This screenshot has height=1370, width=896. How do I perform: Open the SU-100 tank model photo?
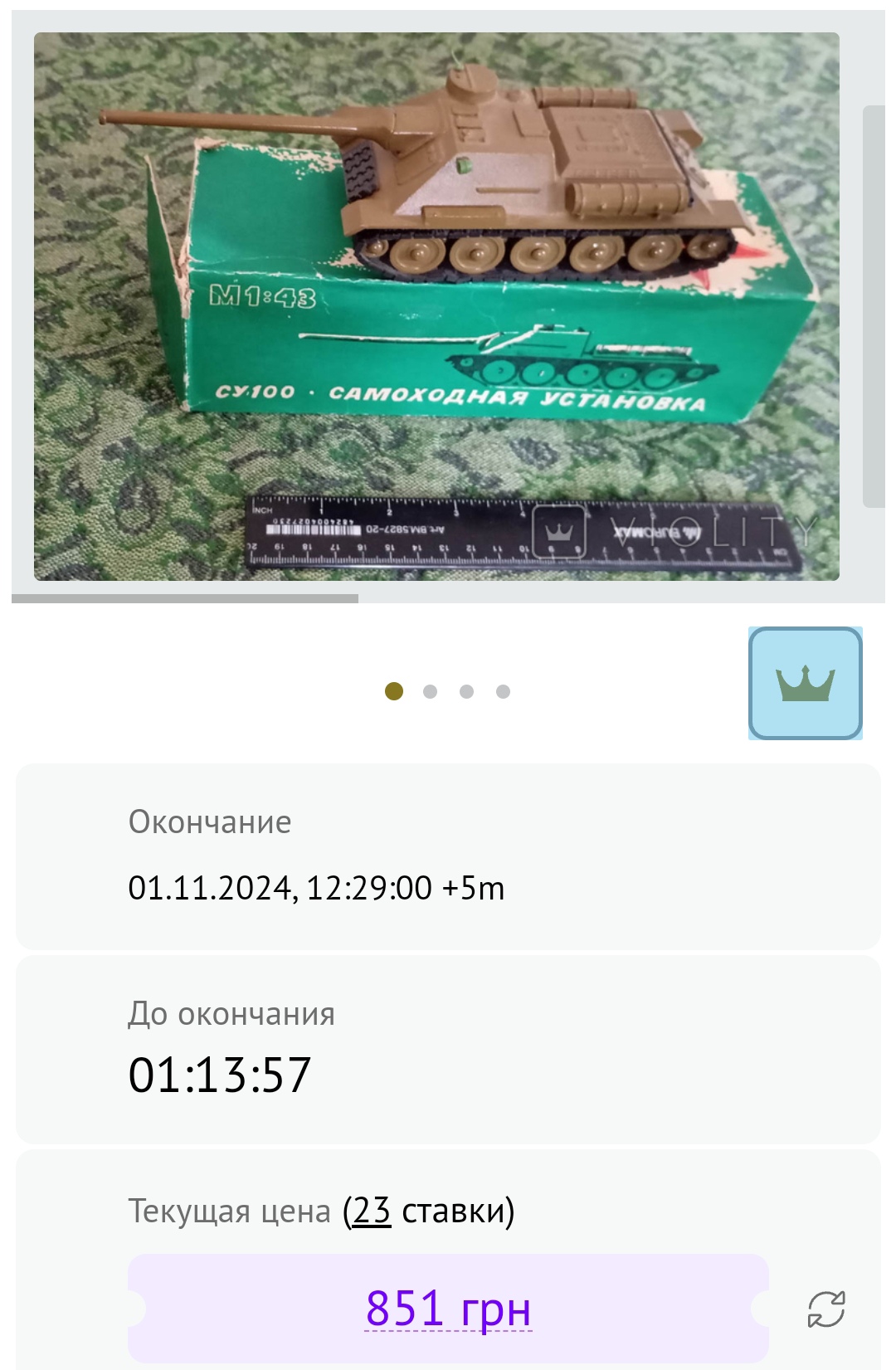436,305
